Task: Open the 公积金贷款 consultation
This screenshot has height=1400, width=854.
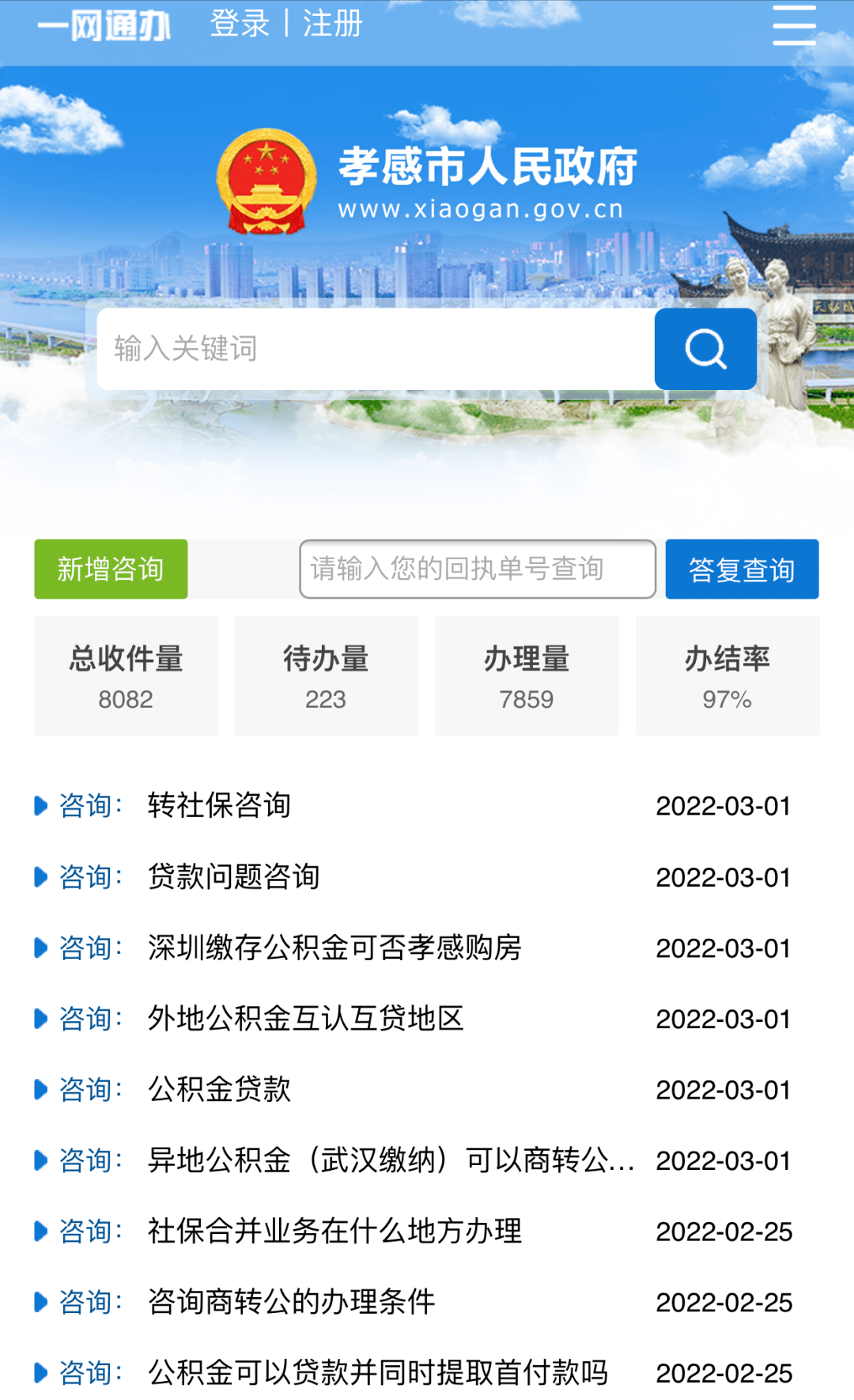Action: pos(219,1089)
